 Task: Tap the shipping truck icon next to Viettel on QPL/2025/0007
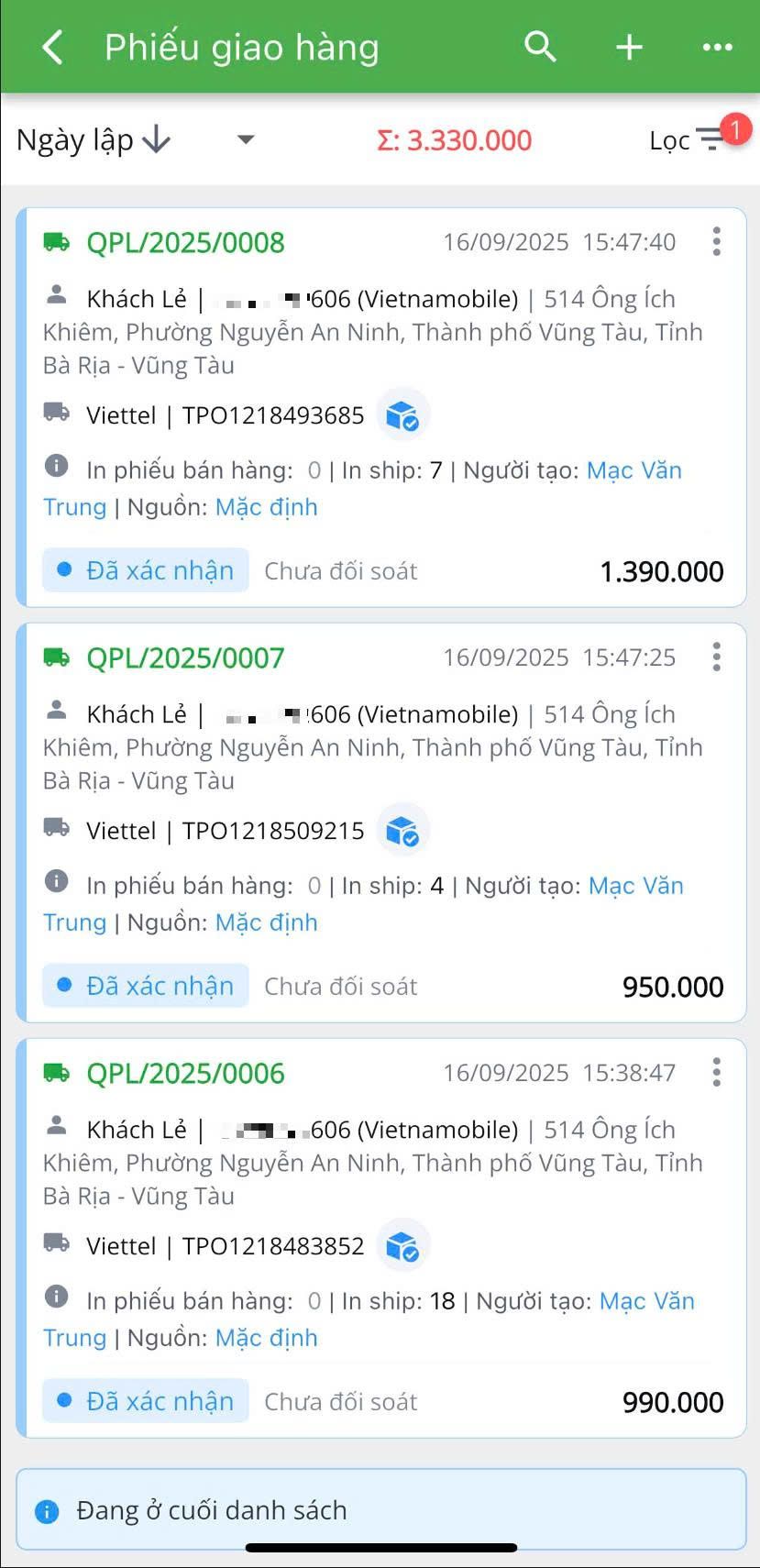point(57,826)
